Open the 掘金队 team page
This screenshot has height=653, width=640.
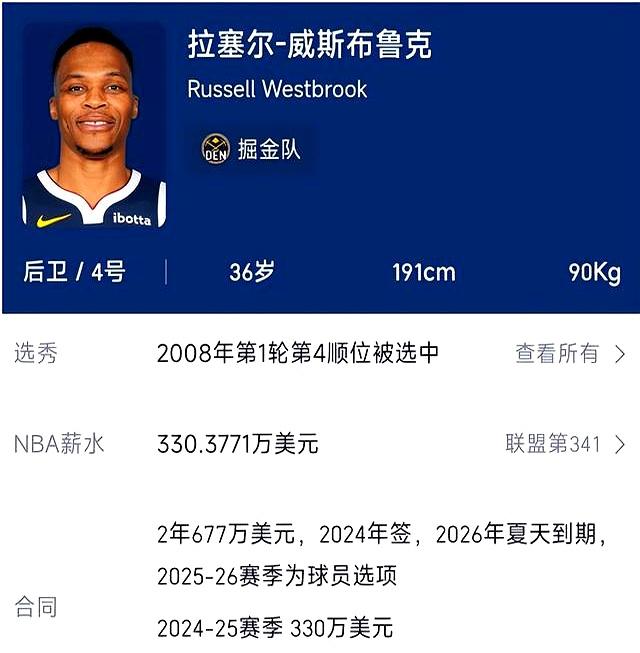252,150
